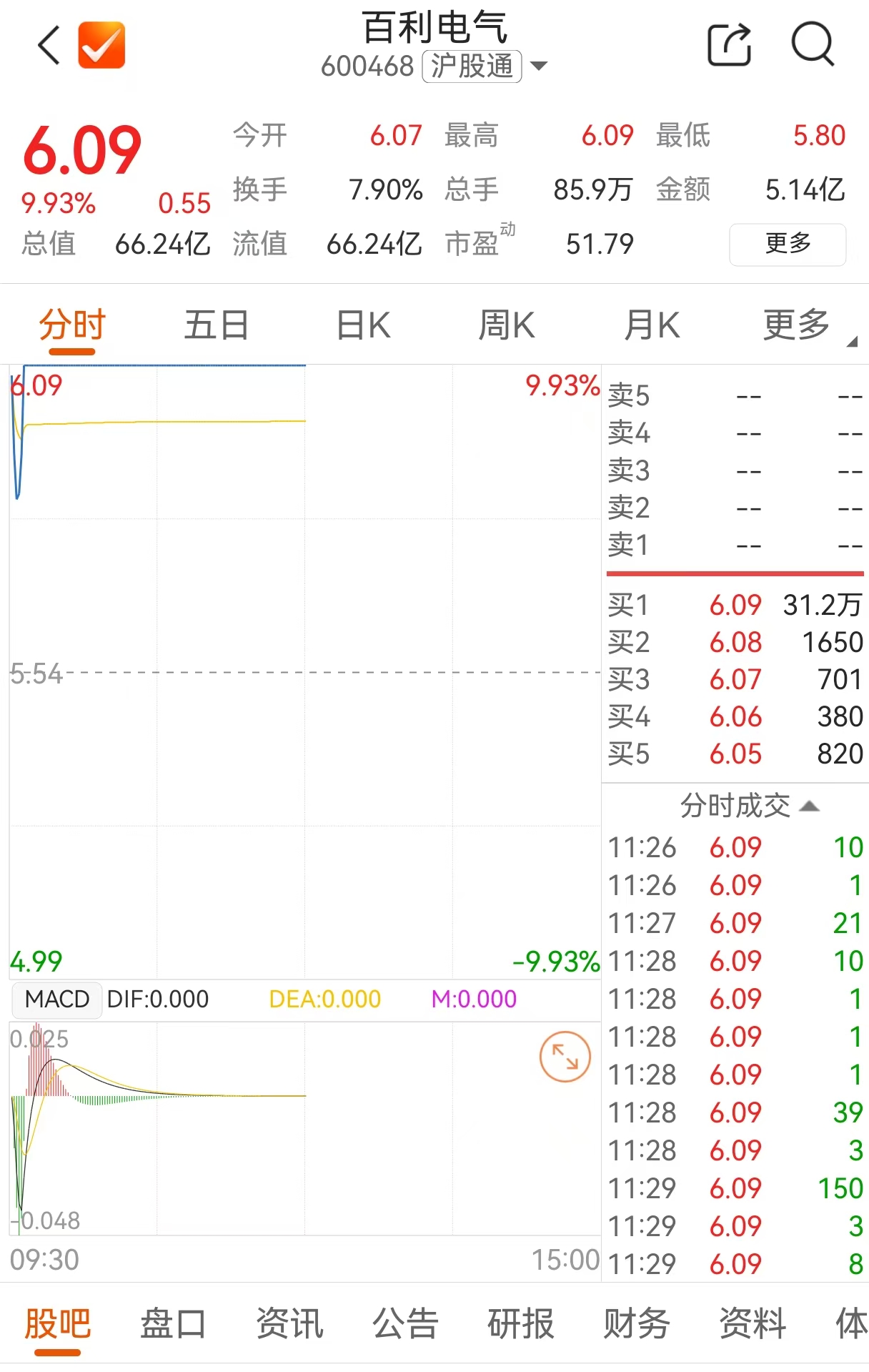Open the 盘口 tab
869x1372 pixels.
click(173, 1323)
